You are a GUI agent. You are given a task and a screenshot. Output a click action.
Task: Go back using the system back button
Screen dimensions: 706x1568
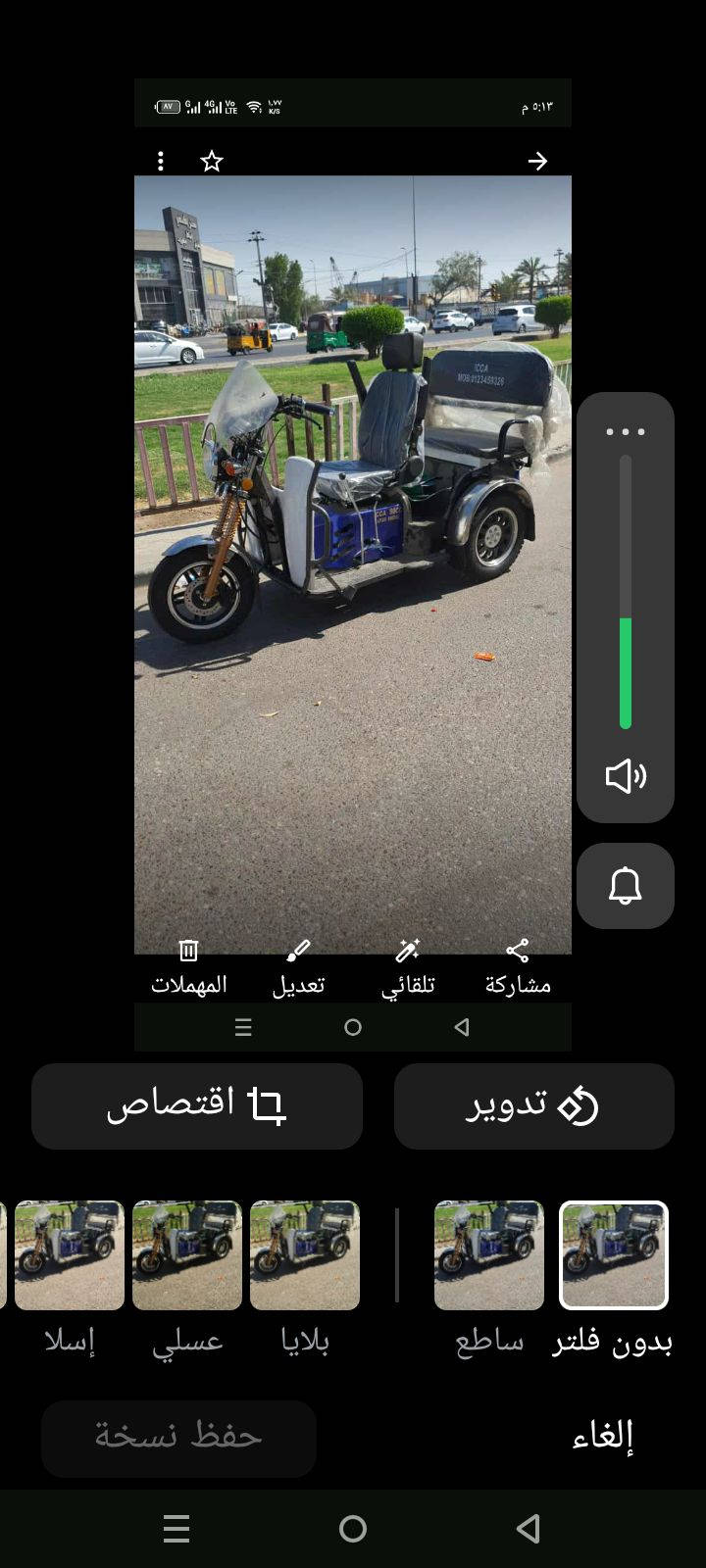529,1528
